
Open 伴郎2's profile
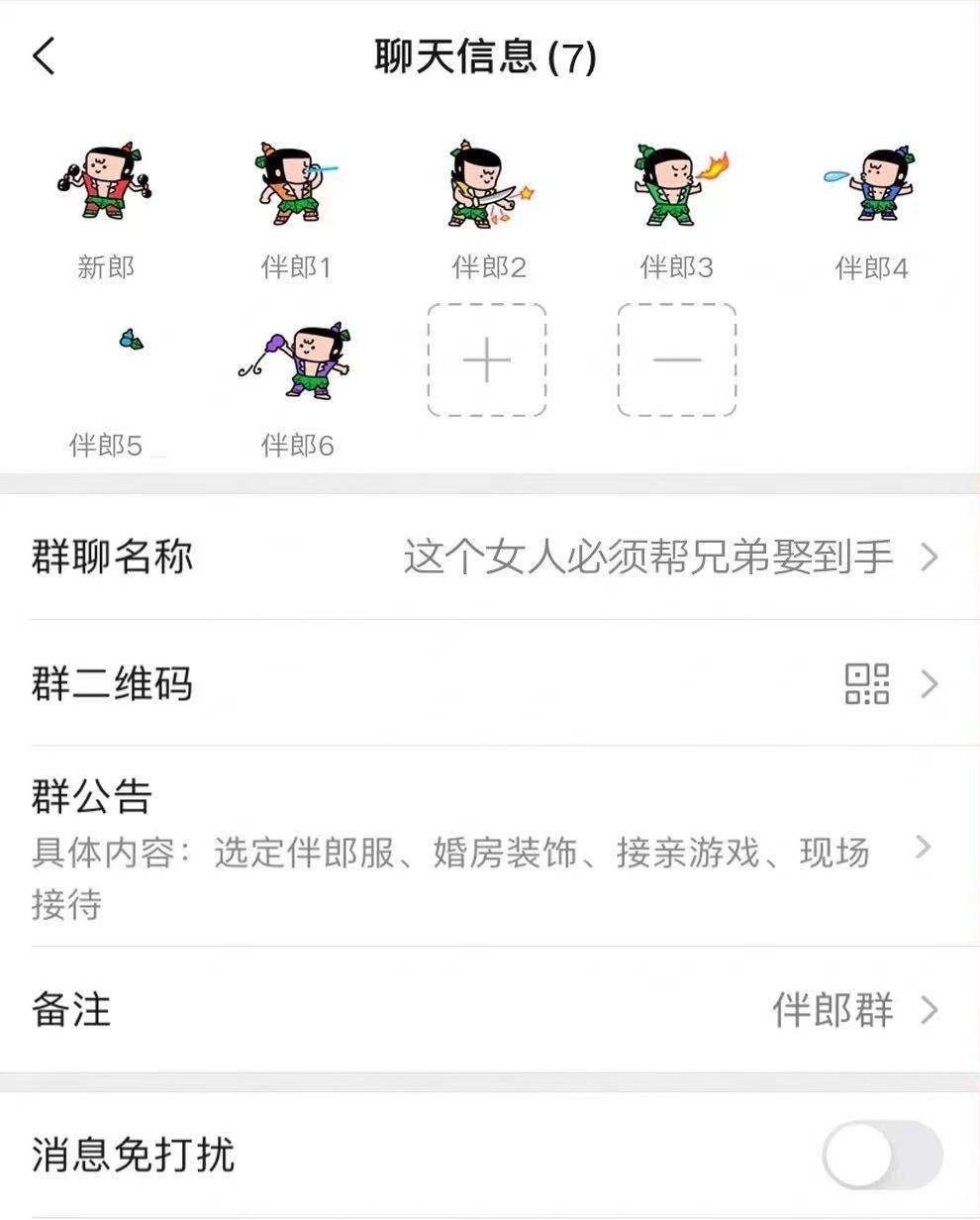[x=487, y=185]
